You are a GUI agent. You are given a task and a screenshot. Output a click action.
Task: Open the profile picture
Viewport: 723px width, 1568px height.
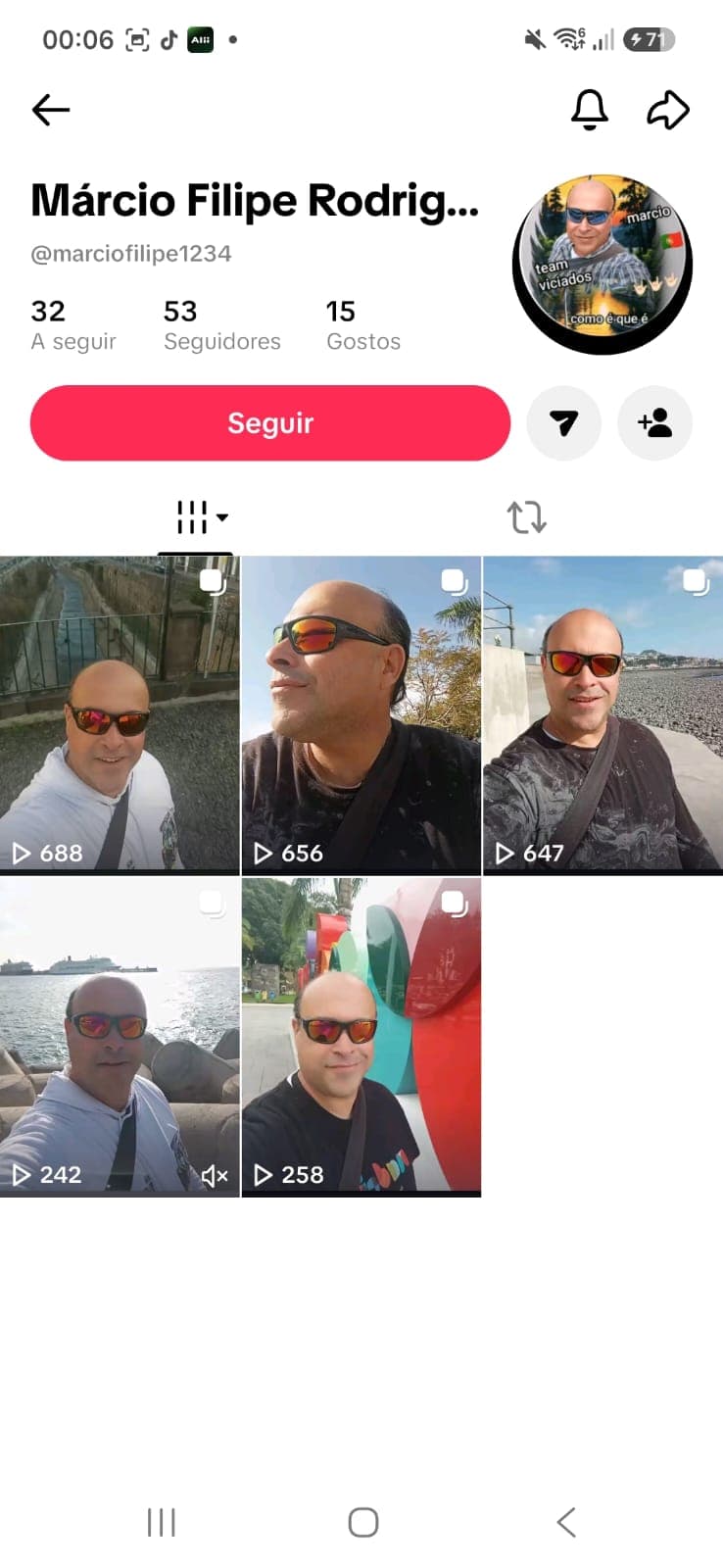pos(602,265)
